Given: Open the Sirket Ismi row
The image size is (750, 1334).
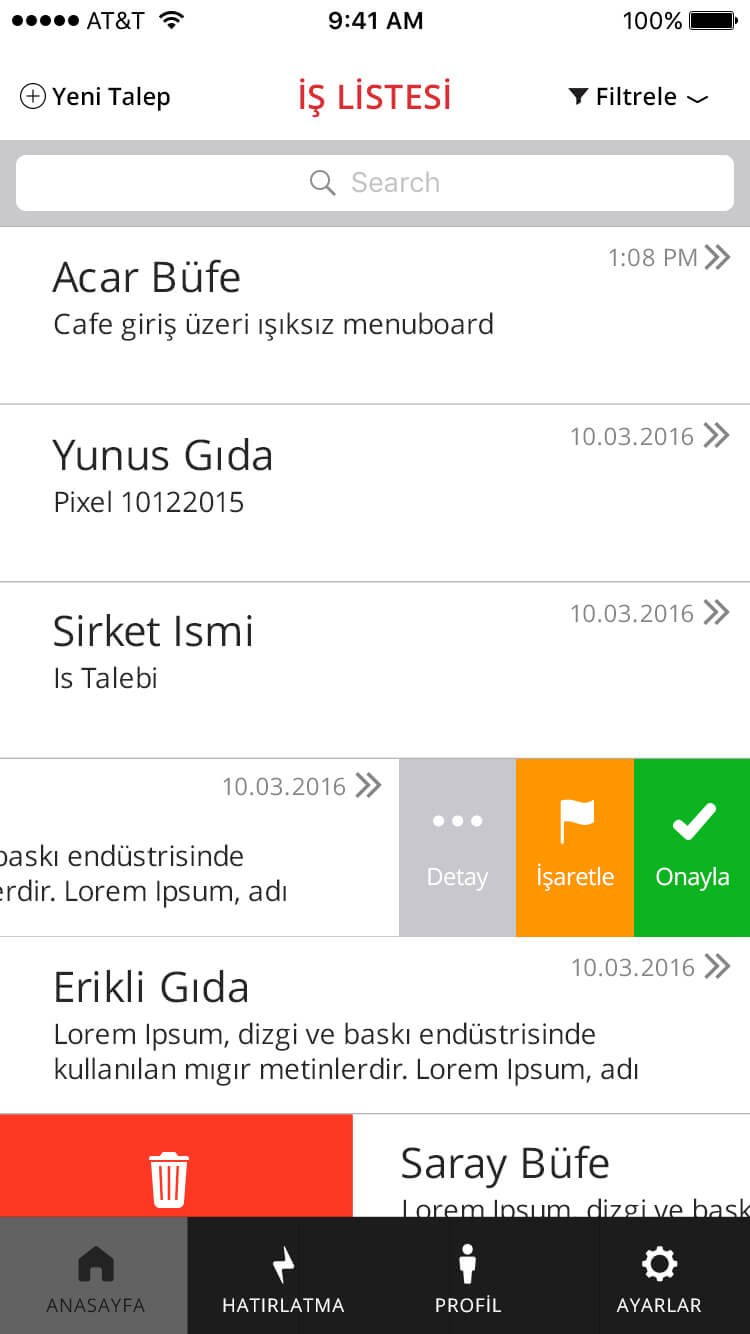Looking at the screenshot, I should coord(375,670).
